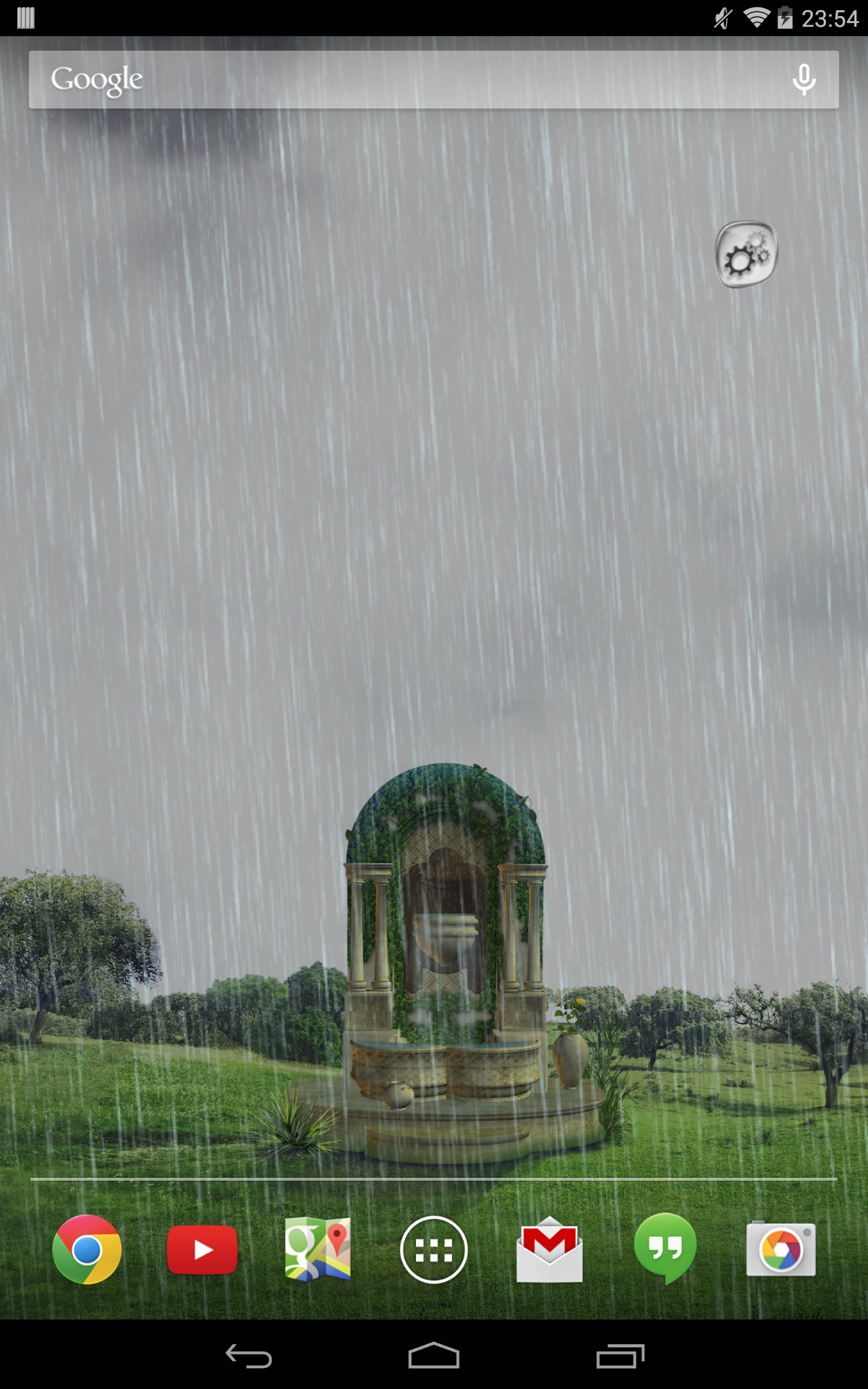The width and height of the screenshot is (868, 1389).
Task: Show recent apps
Action: pos(620,1356)
